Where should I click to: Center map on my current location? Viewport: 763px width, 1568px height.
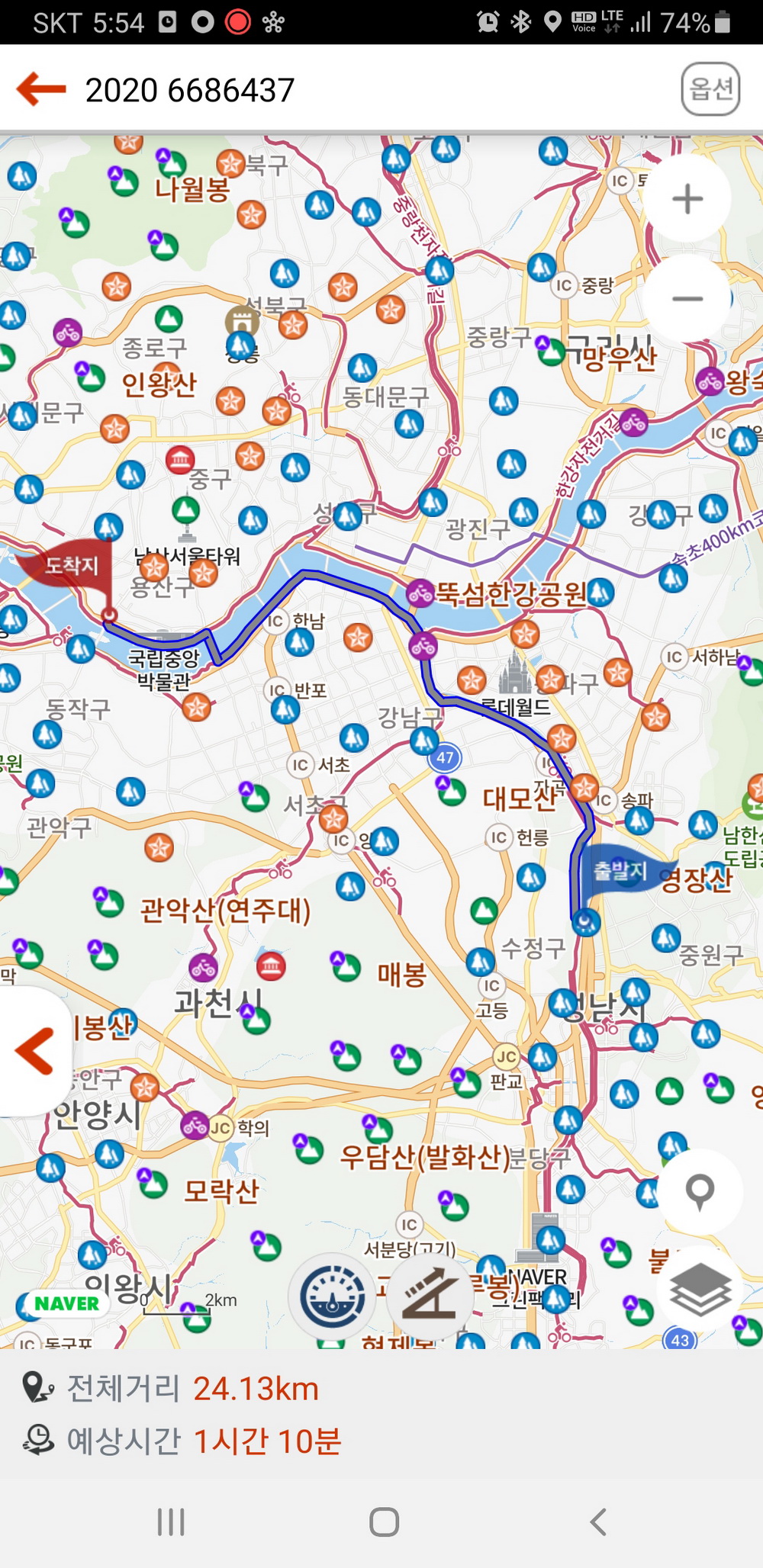700,1191
